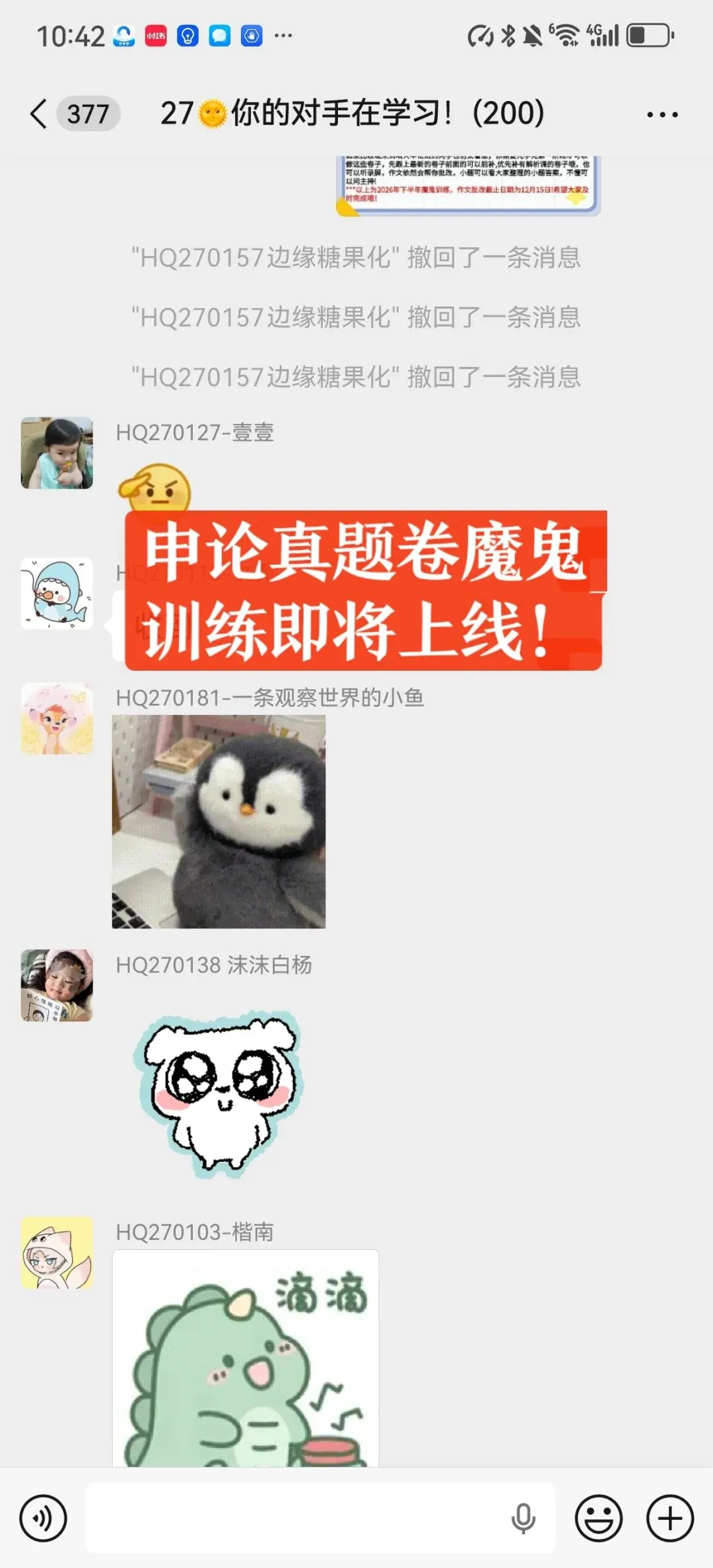This screenshot has height=1568, width=713.
Task: Go back to the chat list
Action: 39,114
